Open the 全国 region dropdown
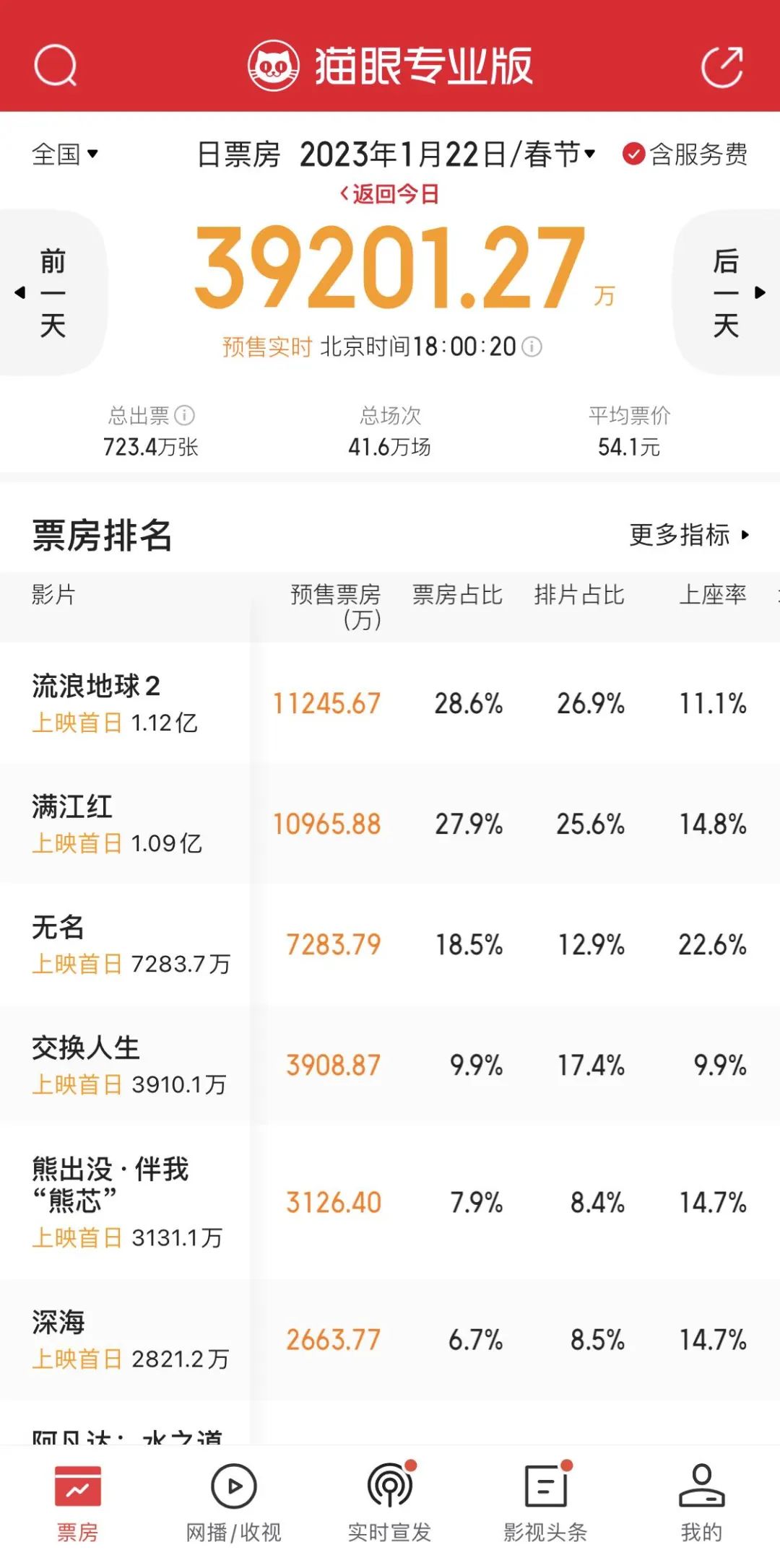The image size is (780, 1568). pyautogui.click(x=64, y=154)
